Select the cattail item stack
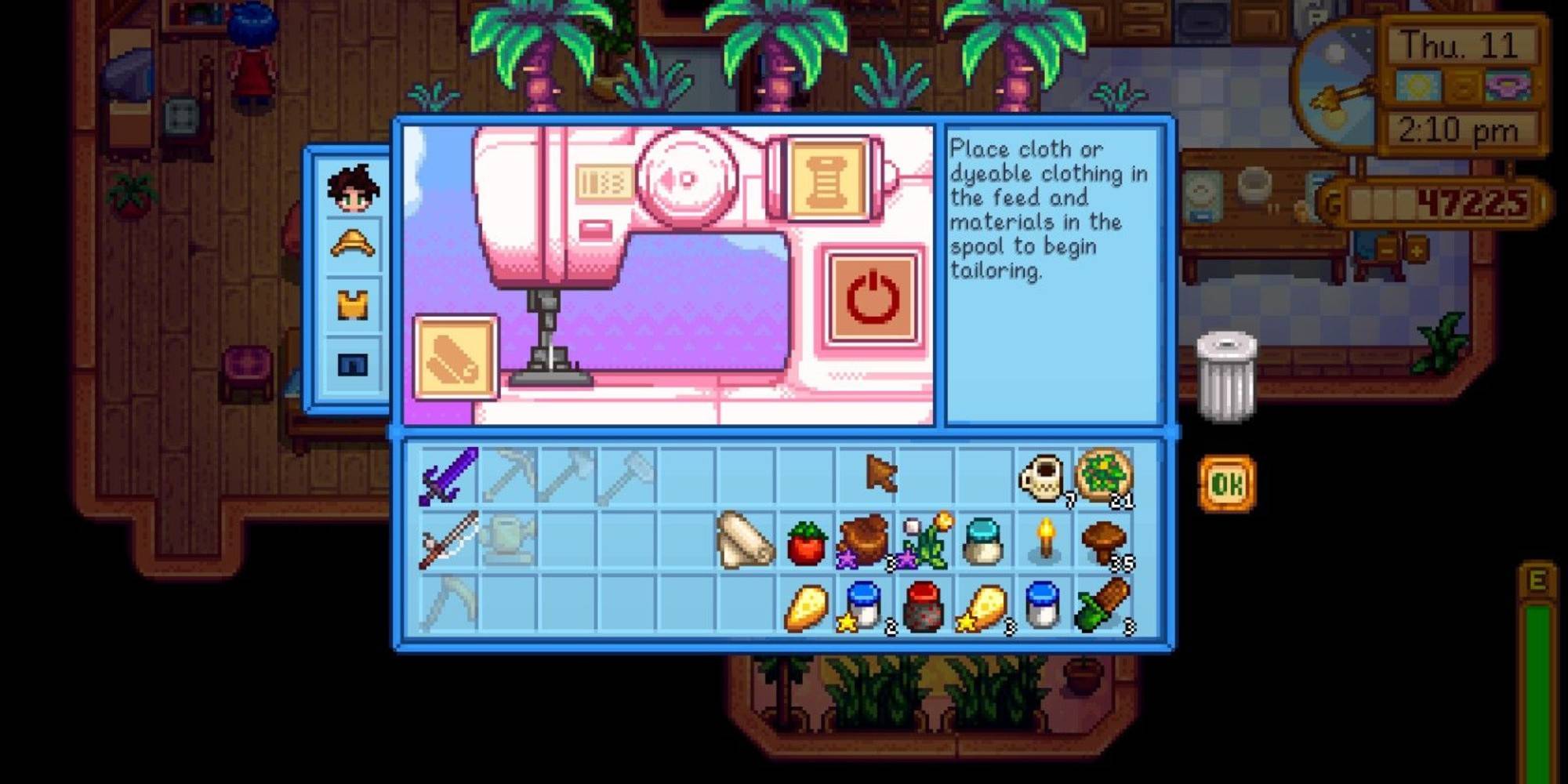This screenshot has width=1568, height=784. point(1104,605)
